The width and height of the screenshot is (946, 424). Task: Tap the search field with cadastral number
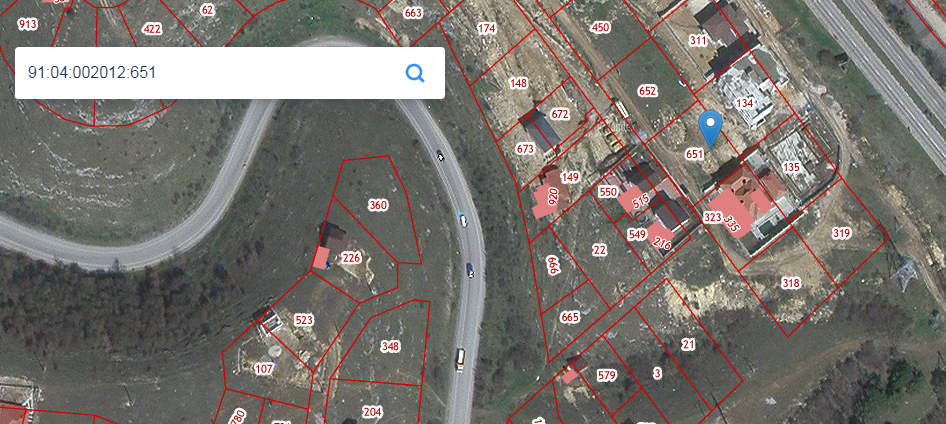coord(200,73)
